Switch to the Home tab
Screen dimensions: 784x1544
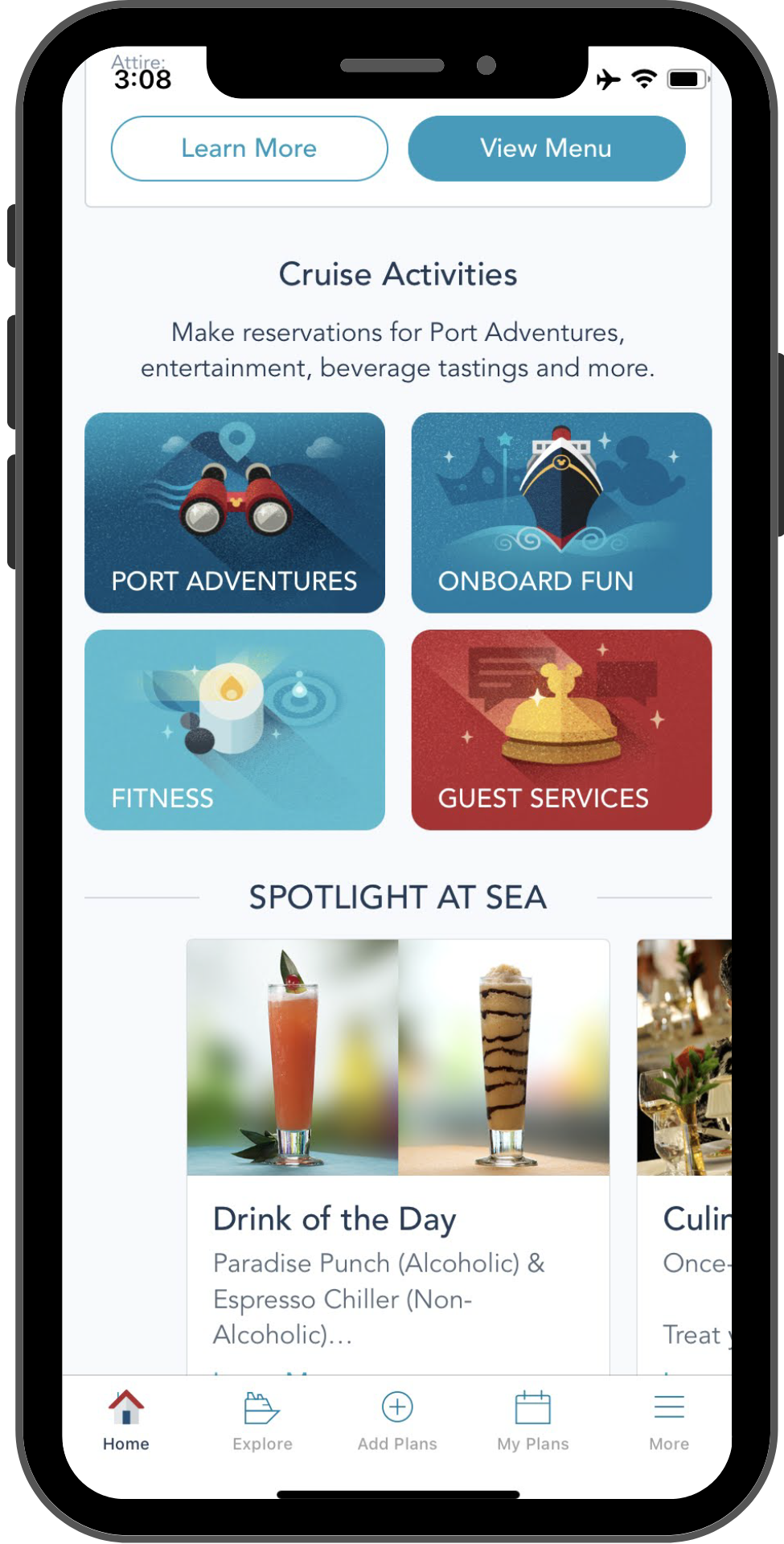click(x=126, y=1421)
